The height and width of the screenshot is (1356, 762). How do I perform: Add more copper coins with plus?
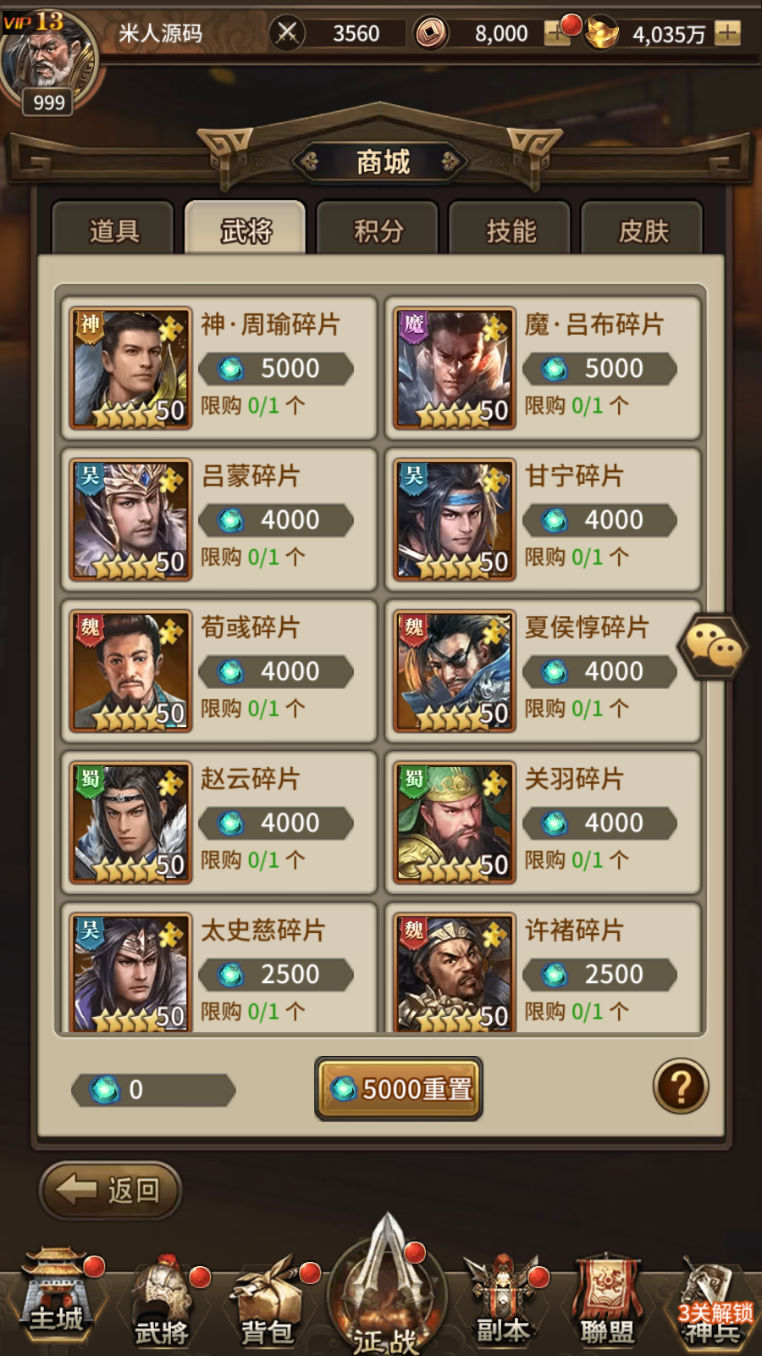point(556,33)
